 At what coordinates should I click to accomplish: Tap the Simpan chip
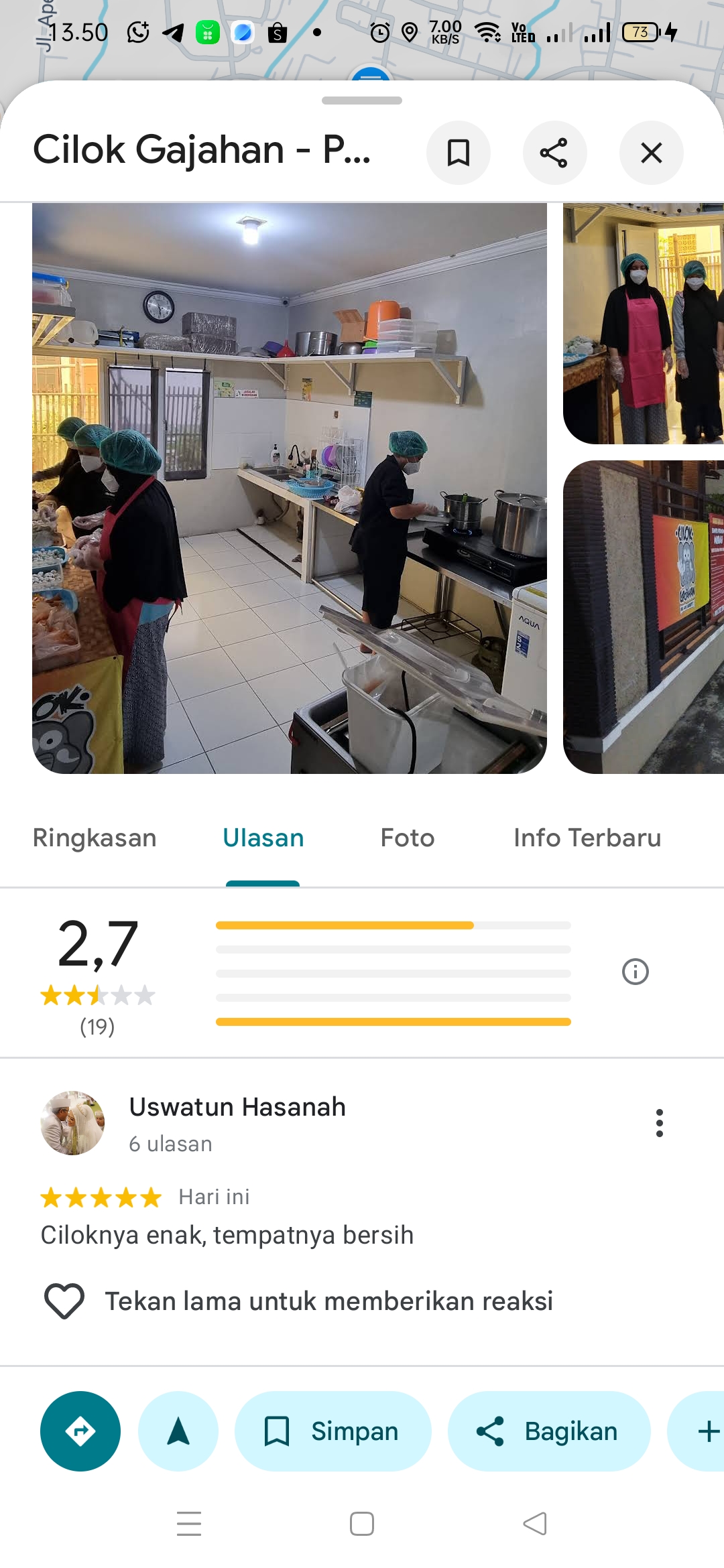tap(333, 1431)
